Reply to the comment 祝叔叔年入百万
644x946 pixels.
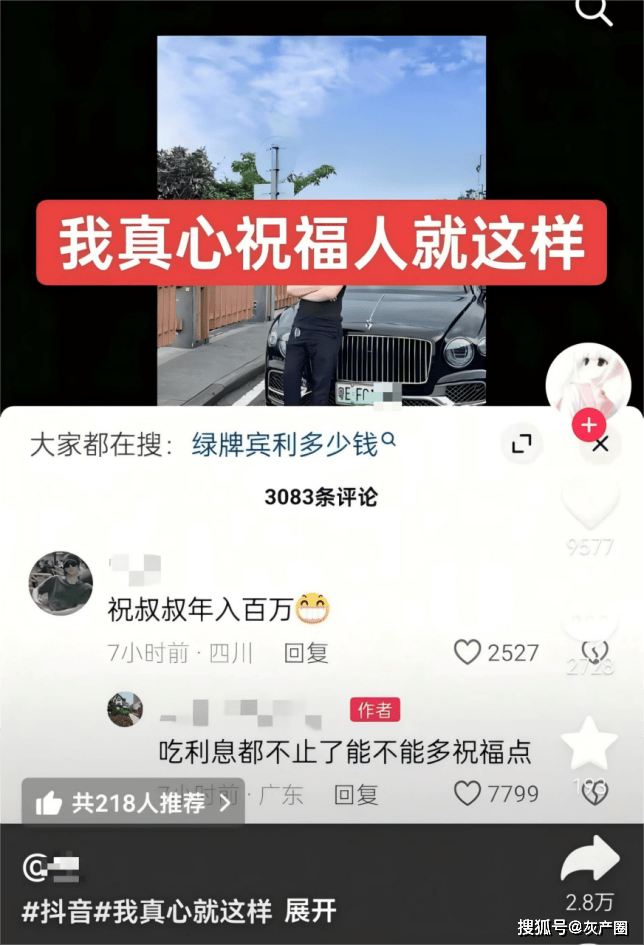click(306, 653)
